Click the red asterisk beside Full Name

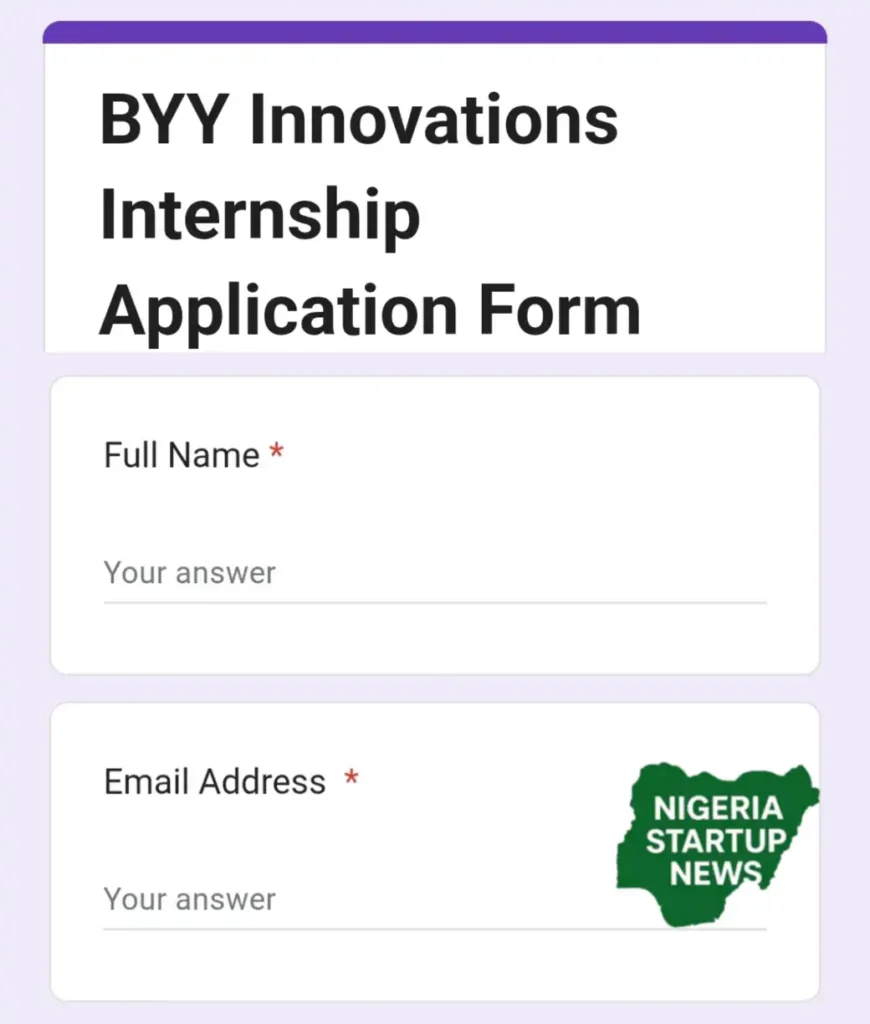tap(277, 453)
